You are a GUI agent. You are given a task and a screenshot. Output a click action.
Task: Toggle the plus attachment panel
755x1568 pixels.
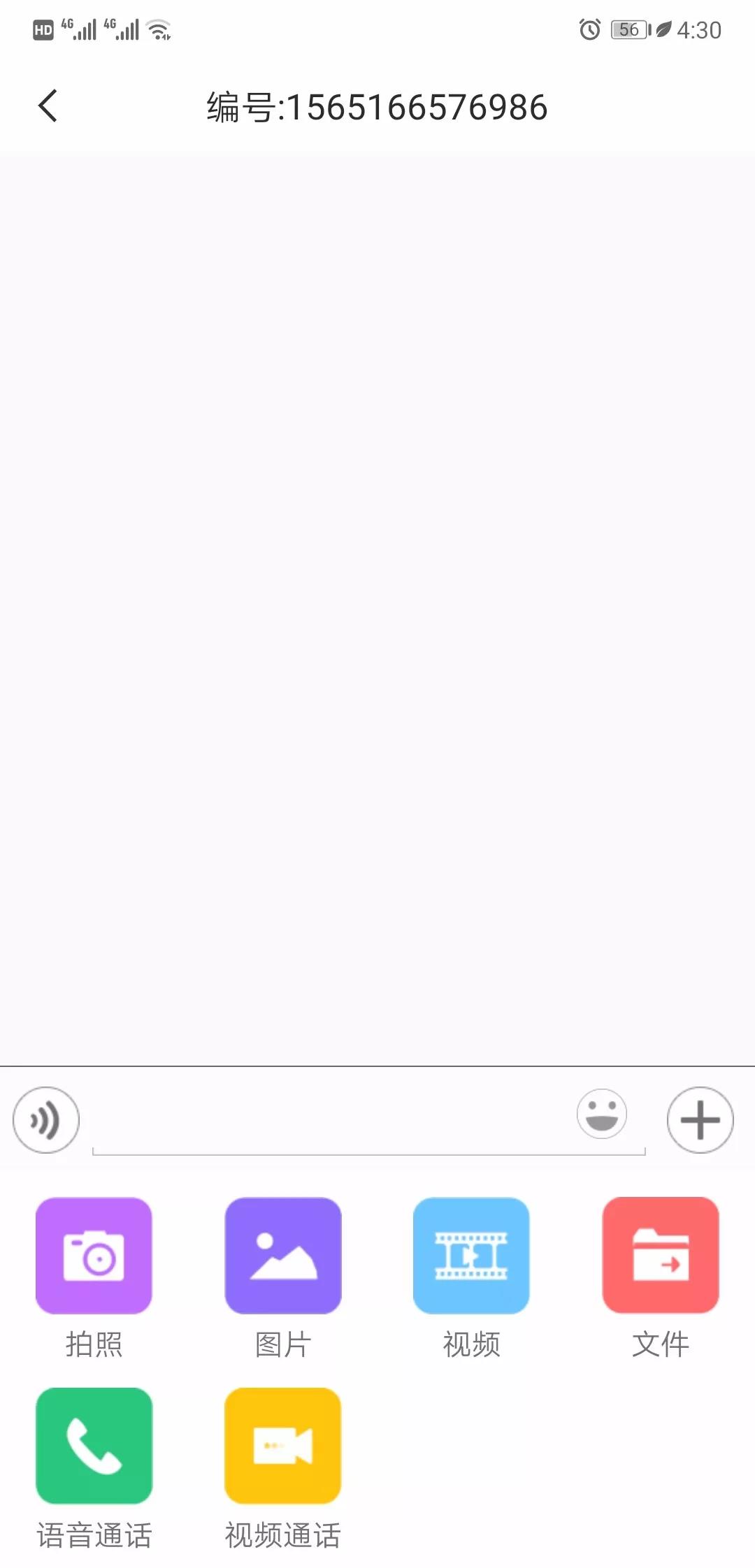[700, 1120]
